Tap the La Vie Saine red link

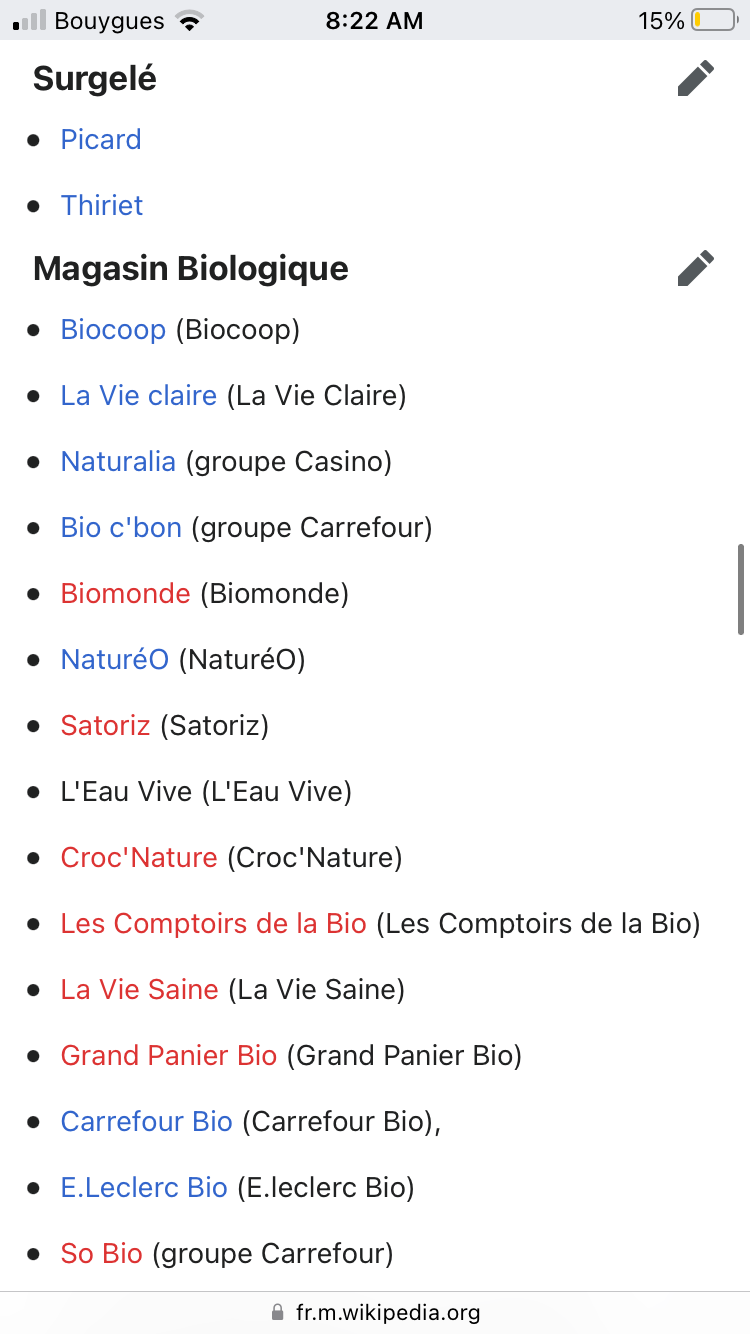tap(139, 989)
